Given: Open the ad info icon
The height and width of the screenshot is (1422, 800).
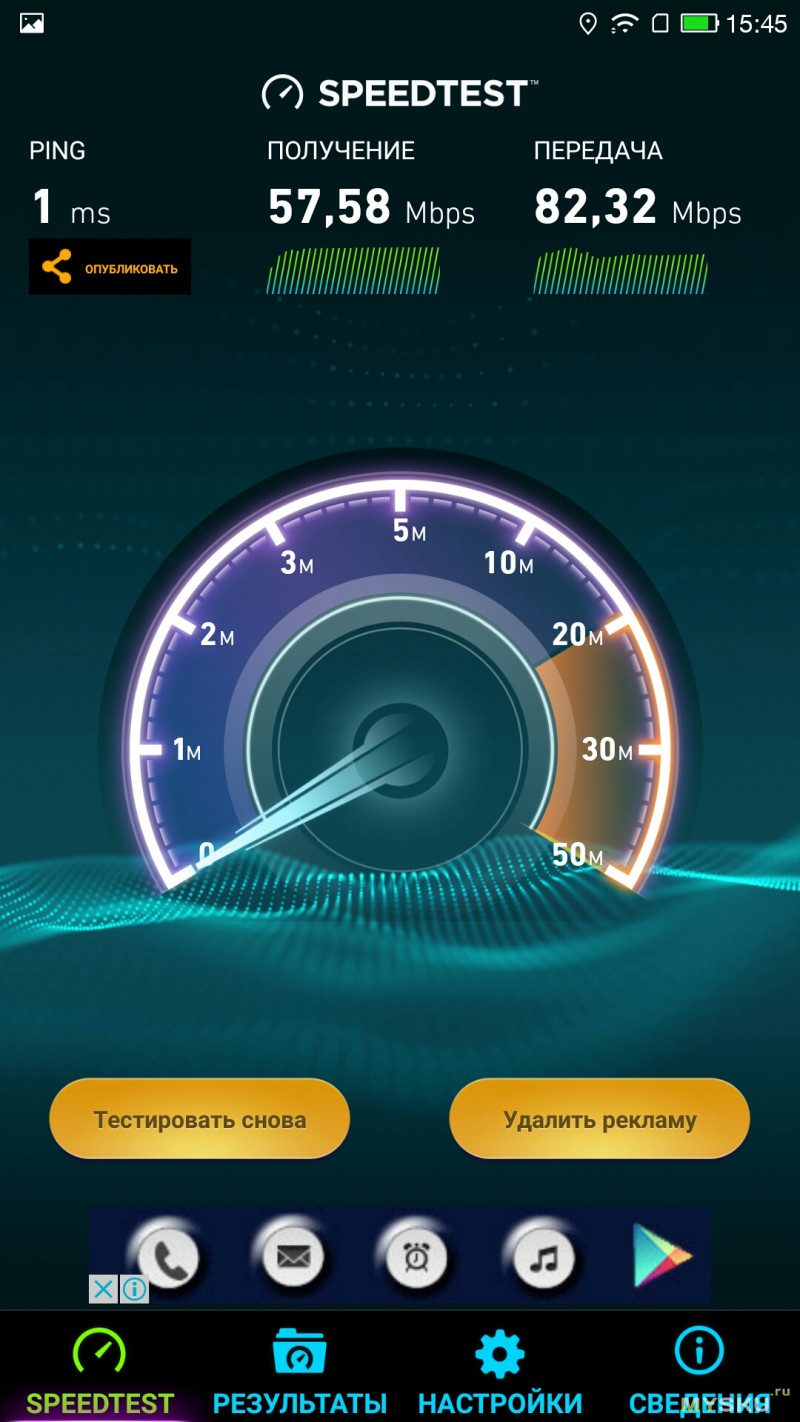Looking at the screenshot, I should 134,1289.
